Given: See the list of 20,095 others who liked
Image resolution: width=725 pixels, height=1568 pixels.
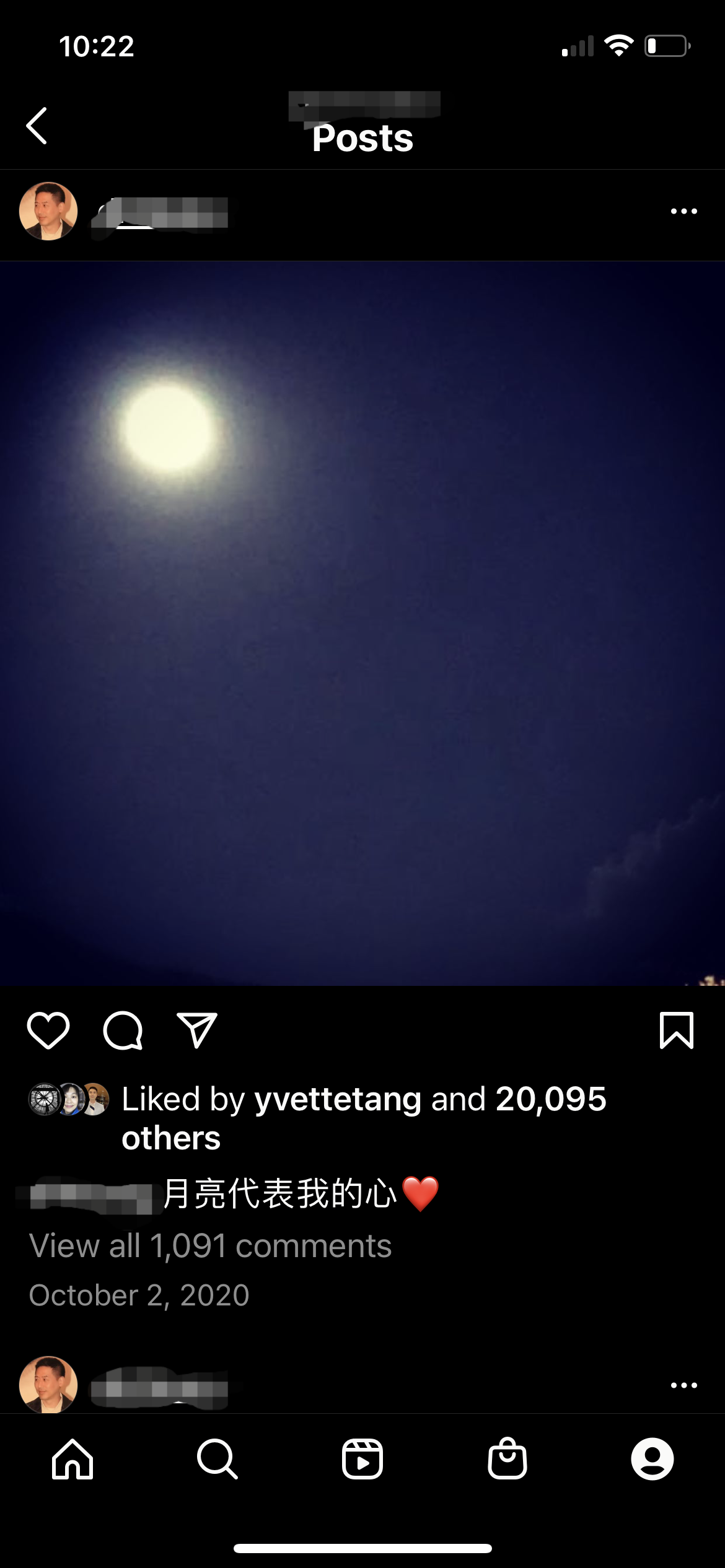Looking at the screenshot, I should point(550,1099).
